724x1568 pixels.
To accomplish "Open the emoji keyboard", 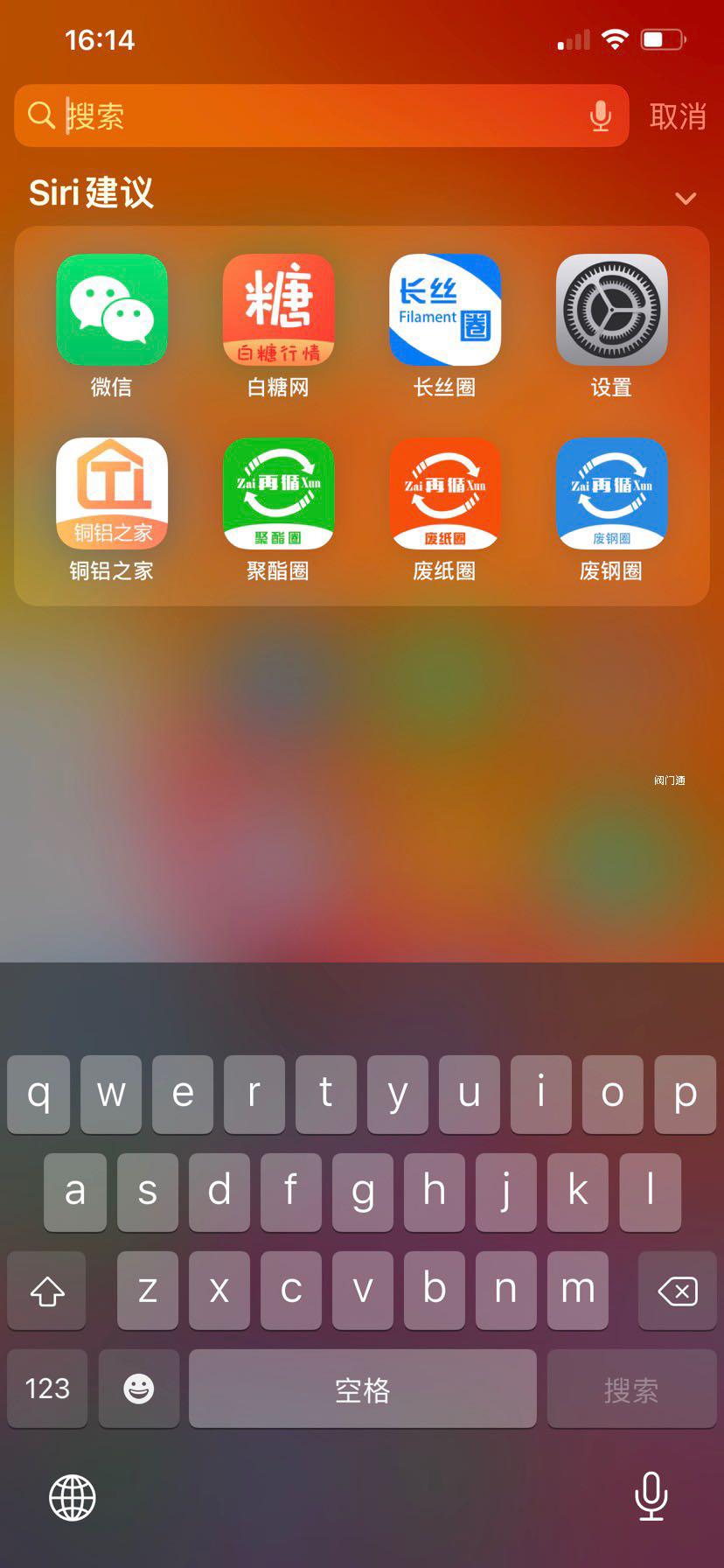I will (138, 1388).
